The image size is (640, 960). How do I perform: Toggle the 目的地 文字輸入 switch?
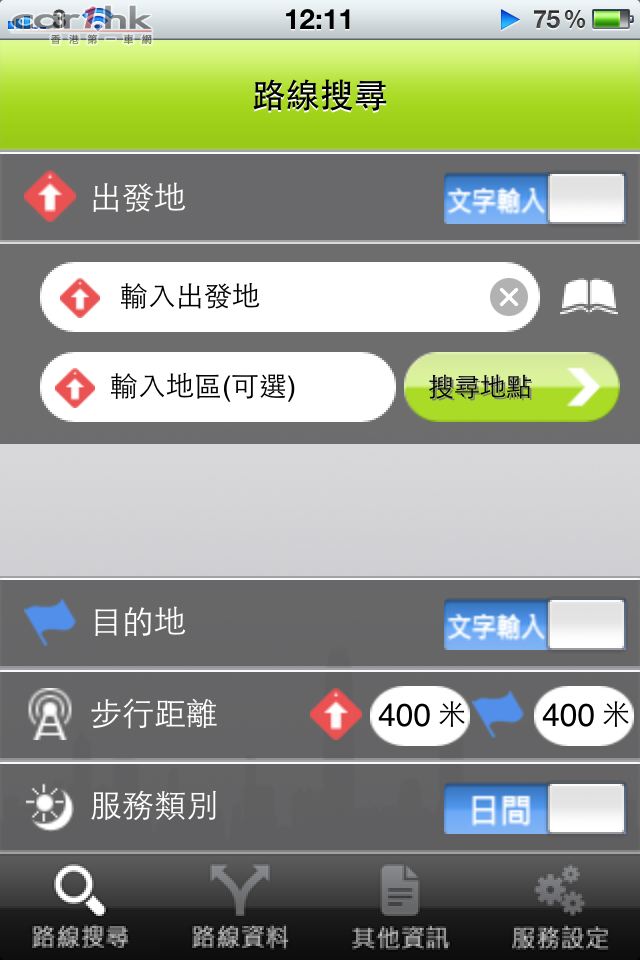coord(535,625)
